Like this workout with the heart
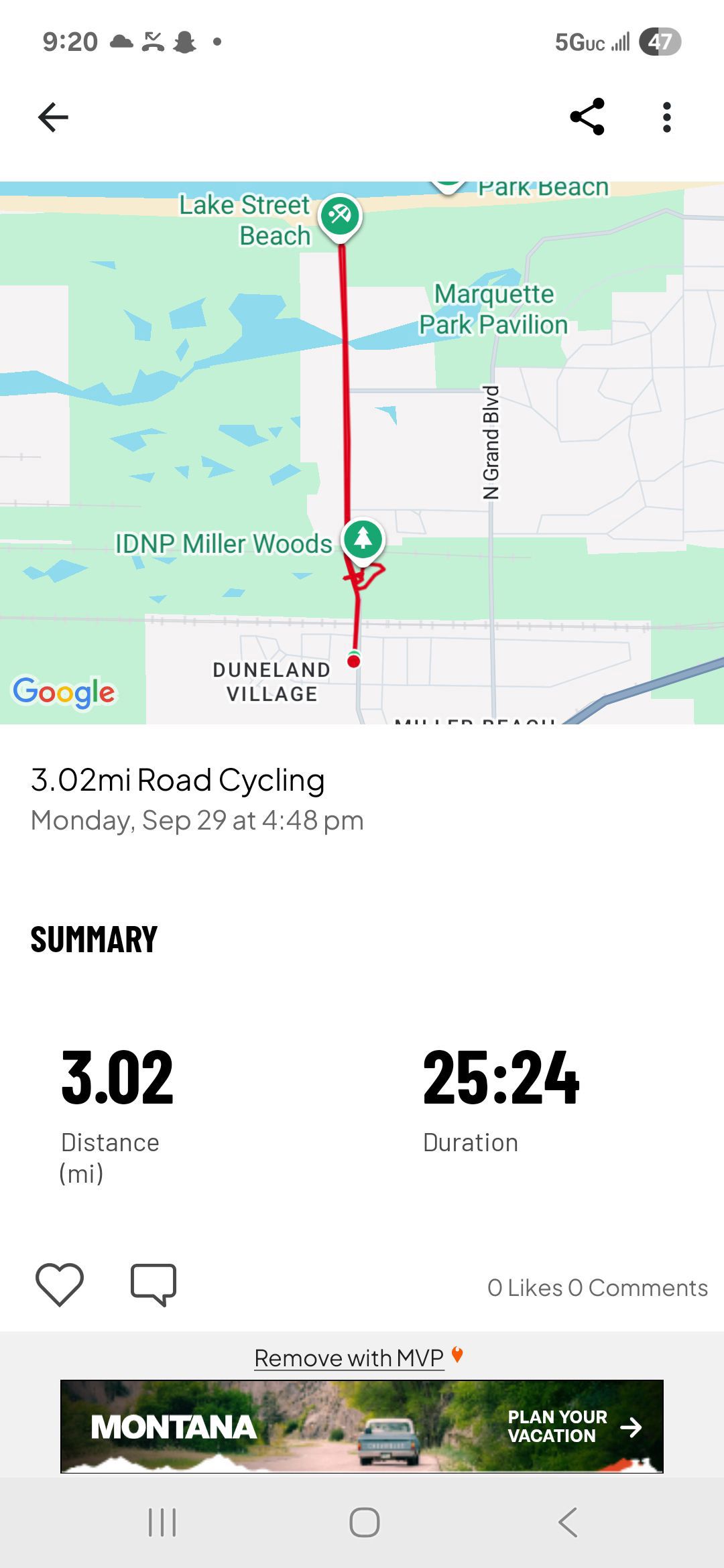The height and width of the screenshot is (1568, 724). tap(60, 1284)
